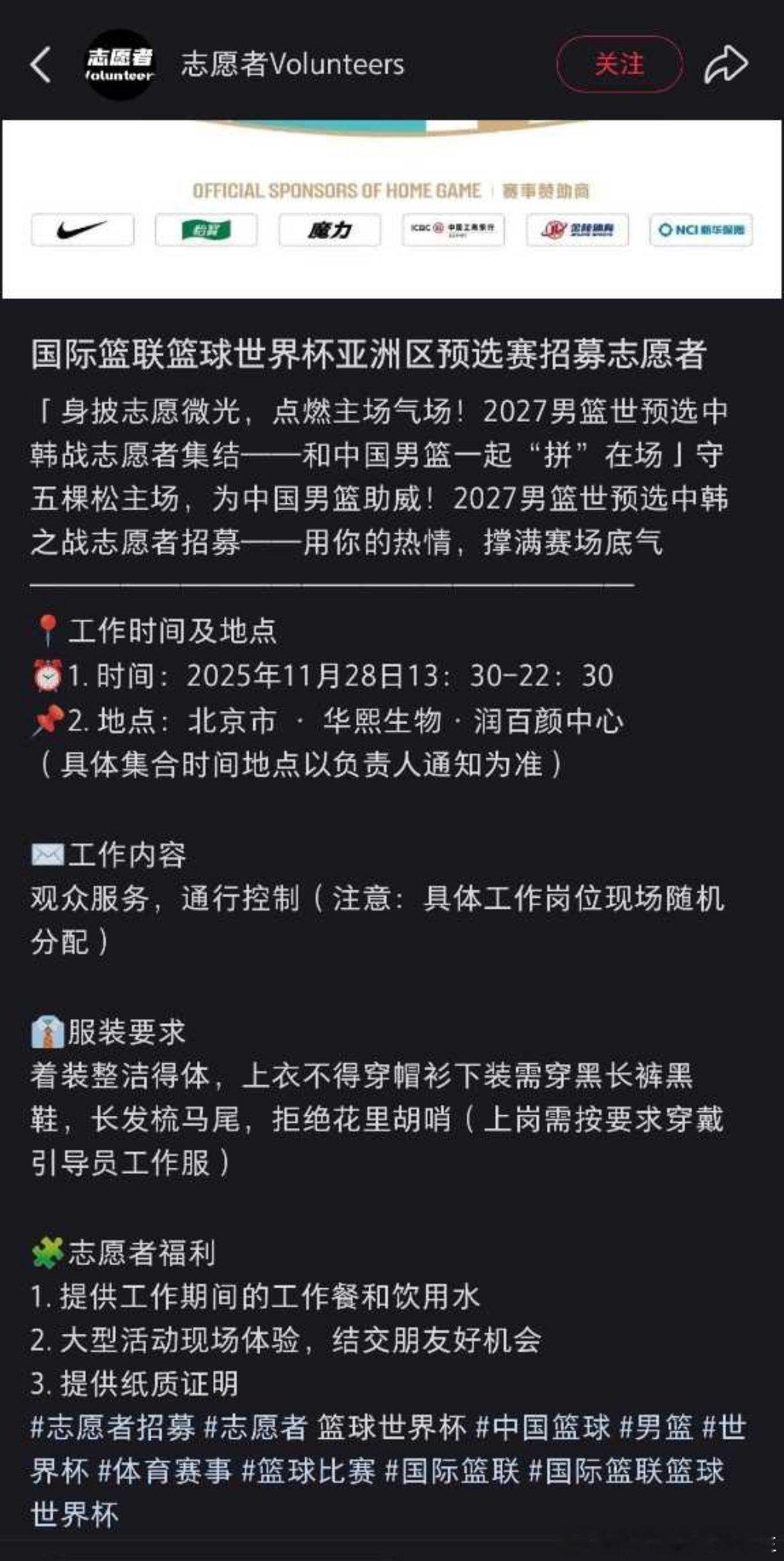Tap 关注 to follow the account

click(x=619, y=64)
